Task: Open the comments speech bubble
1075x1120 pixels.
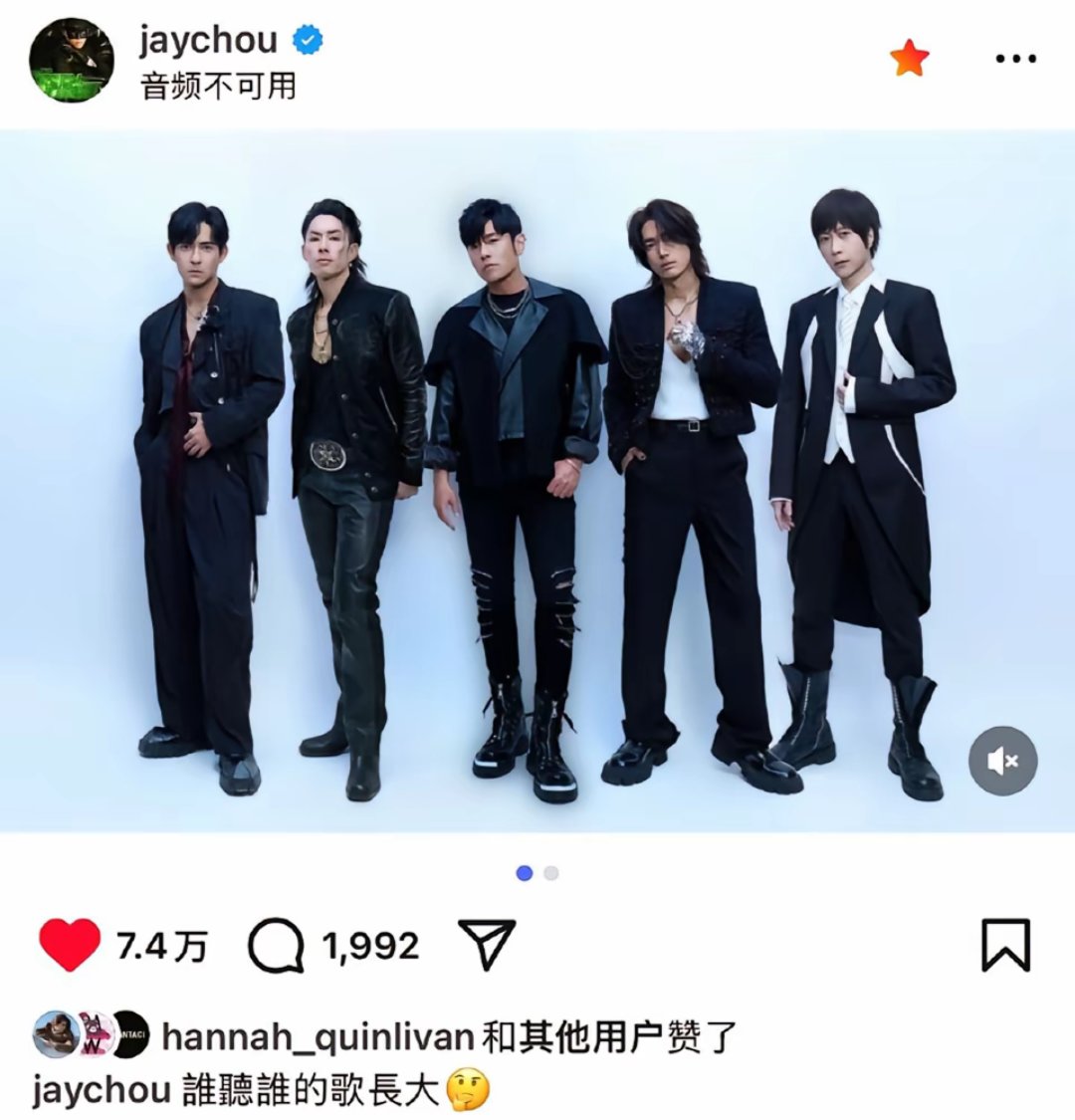Action: pos(276,945)
